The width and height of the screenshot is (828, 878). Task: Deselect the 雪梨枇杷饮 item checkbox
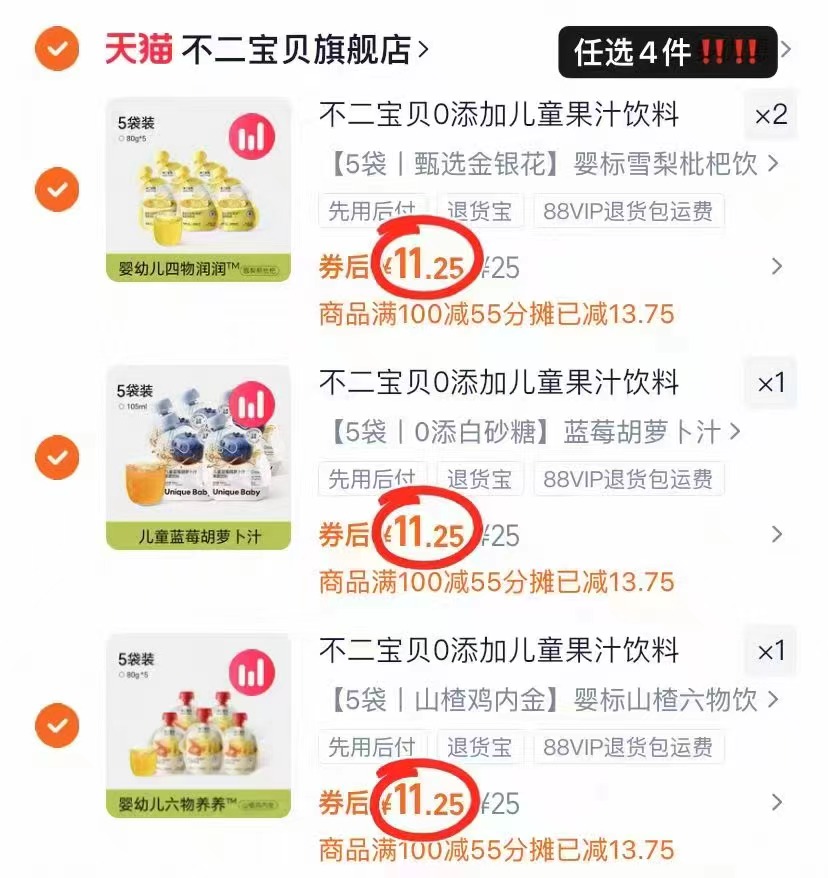point(57,189)
